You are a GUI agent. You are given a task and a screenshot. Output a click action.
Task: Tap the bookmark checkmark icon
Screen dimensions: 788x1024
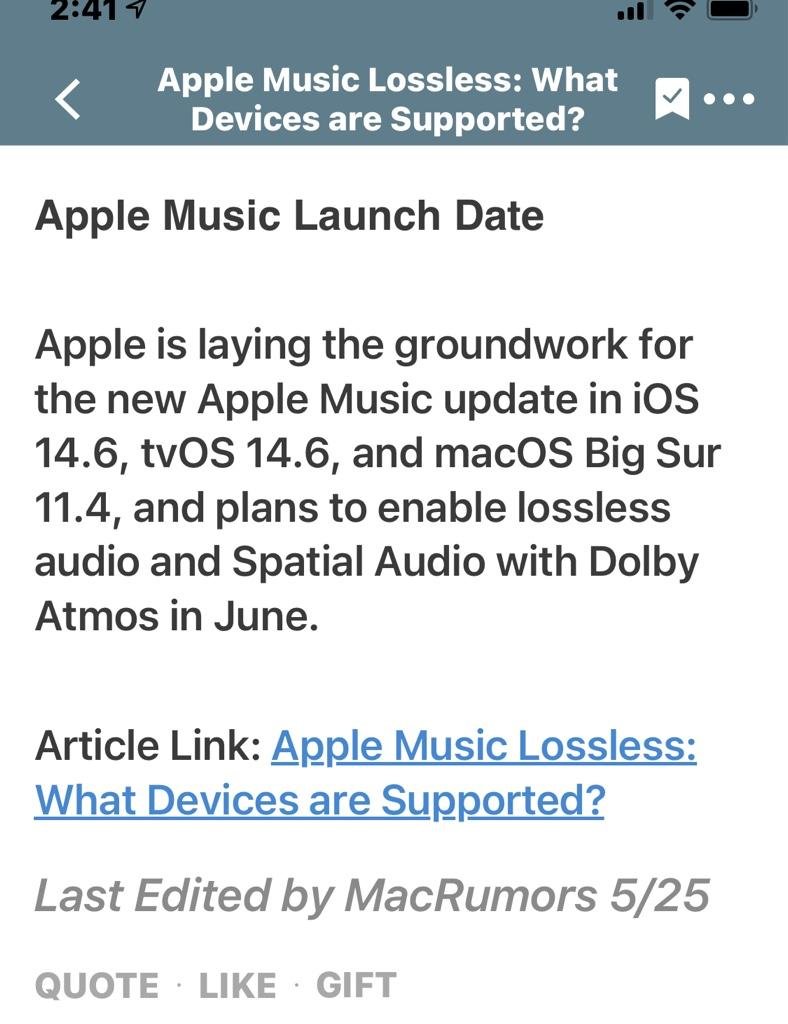[x=671, y=99]
